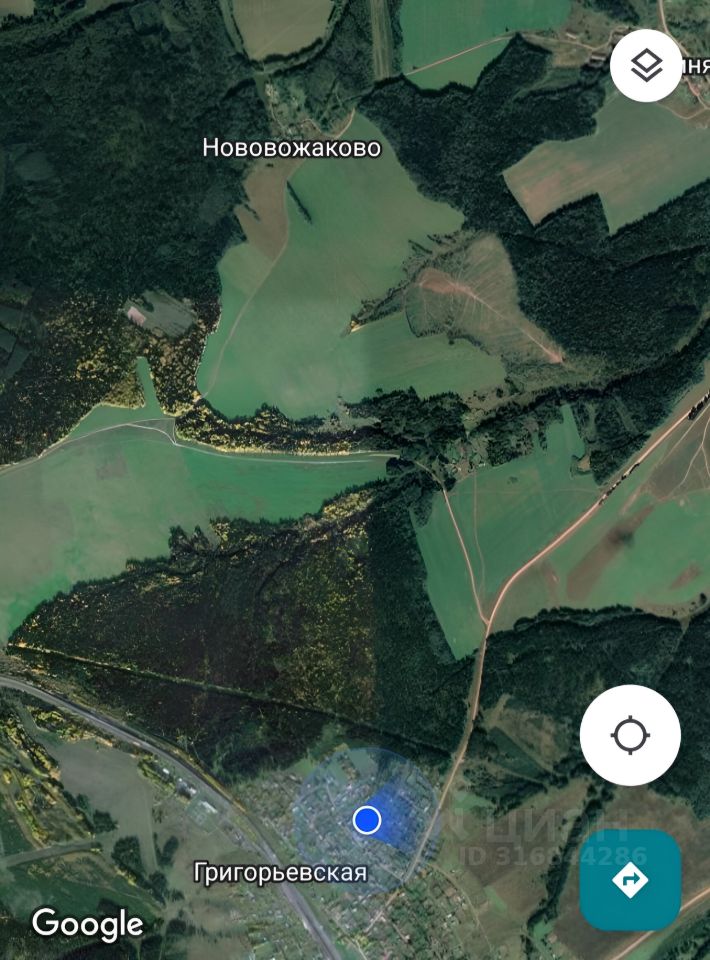Select the Нововожаково place label
The width and height of the screenshot is (710, 960).
click(291, 148)
